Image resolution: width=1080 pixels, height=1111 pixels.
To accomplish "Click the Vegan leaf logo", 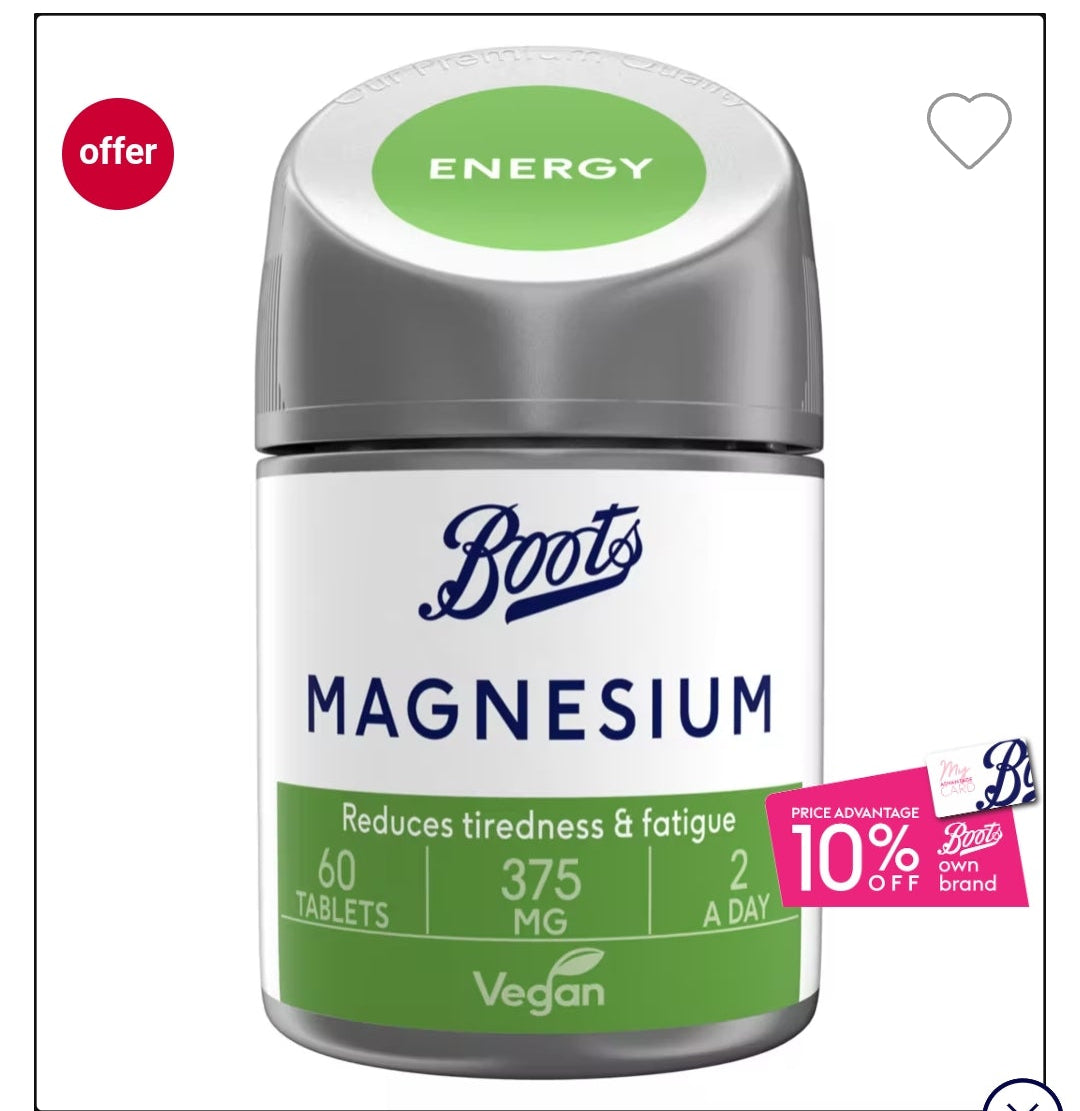I will pos(540,984).
